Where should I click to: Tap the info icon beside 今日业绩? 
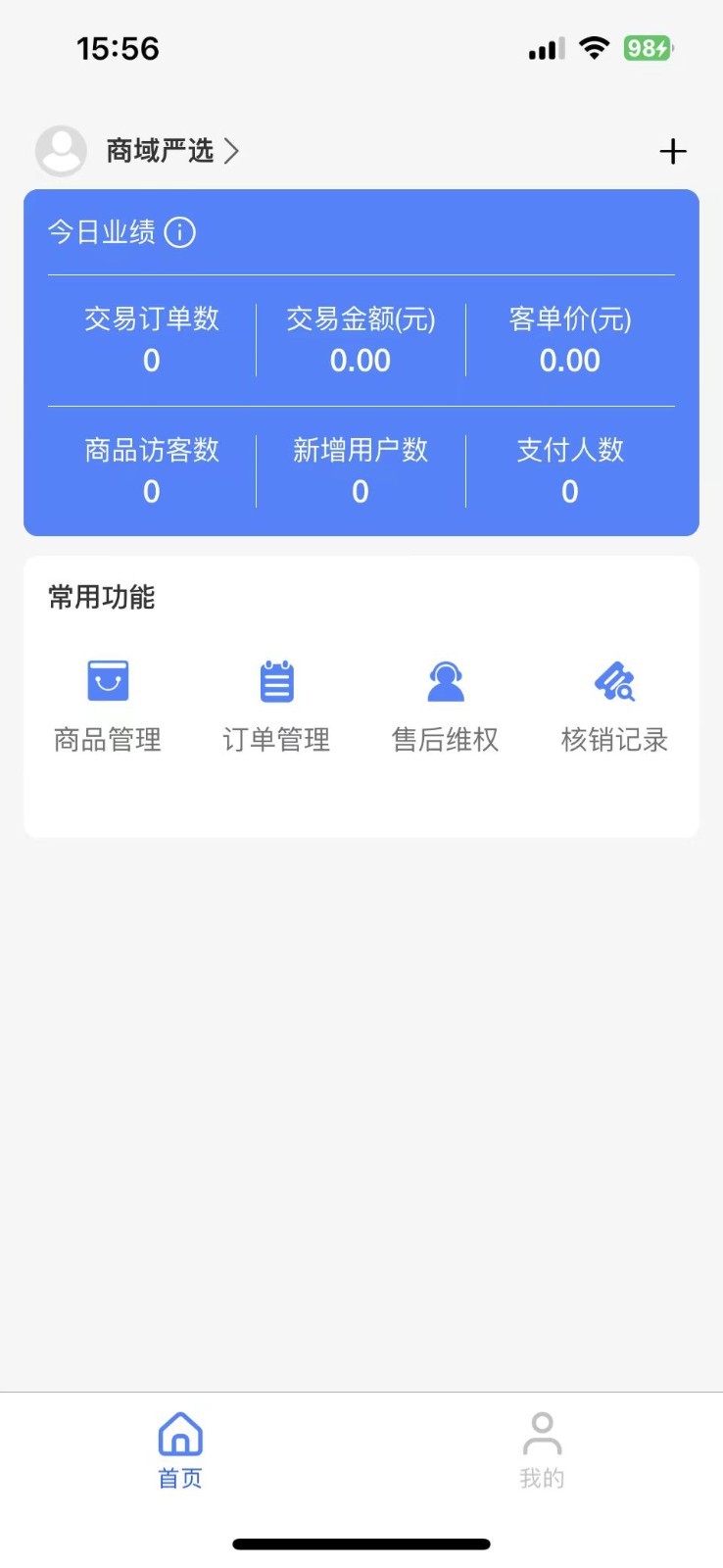[x=179, y=232]
